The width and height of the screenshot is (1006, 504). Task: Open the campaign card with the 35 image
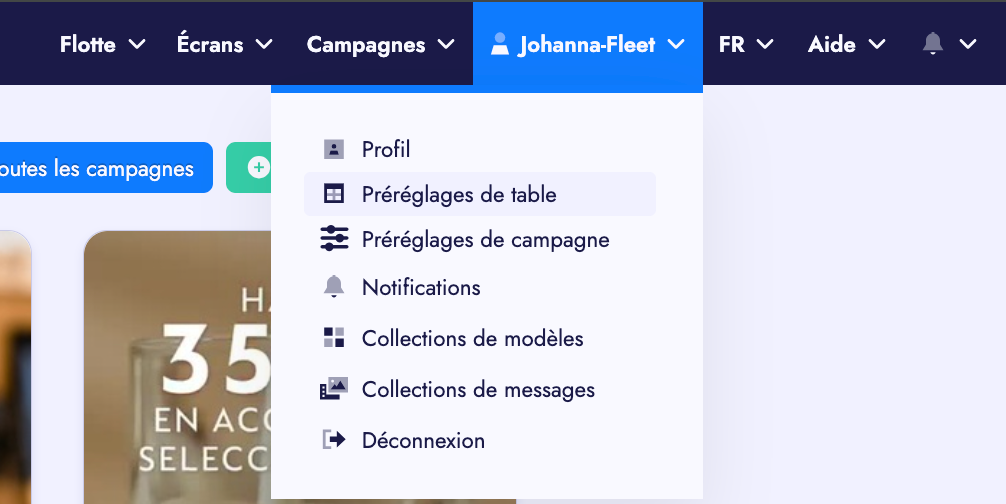click(x=178, y=380)
